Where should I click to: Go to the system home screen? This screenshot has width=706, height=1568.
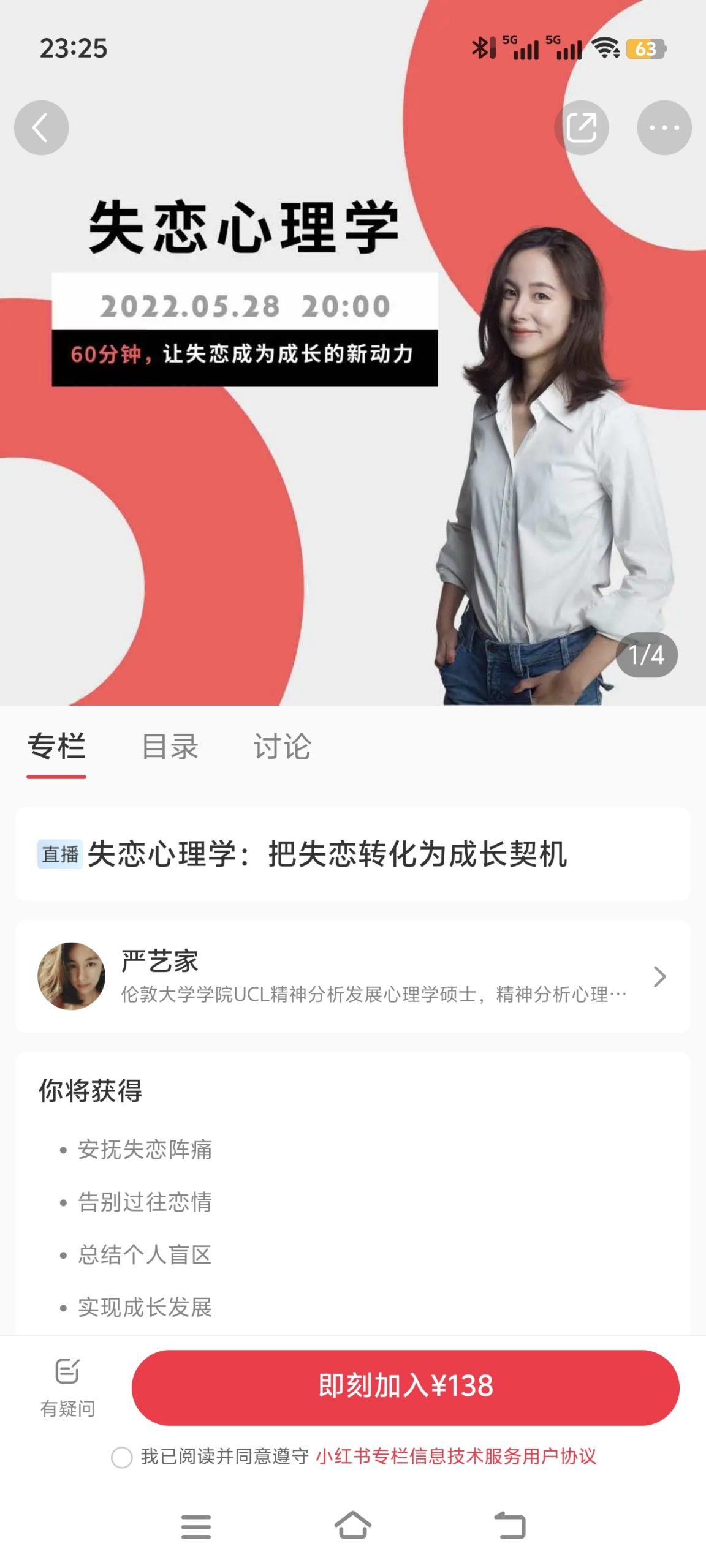point(353,1525)
